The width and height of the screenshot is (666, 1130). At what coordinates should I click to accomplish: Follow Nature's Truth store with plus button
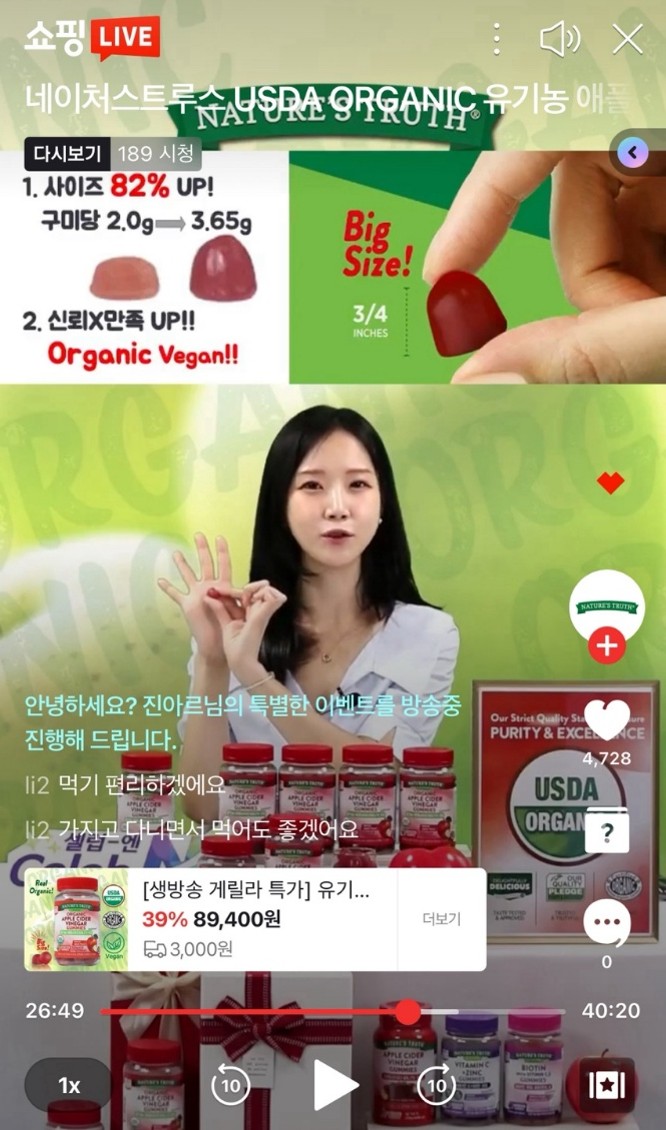[606, 646]
